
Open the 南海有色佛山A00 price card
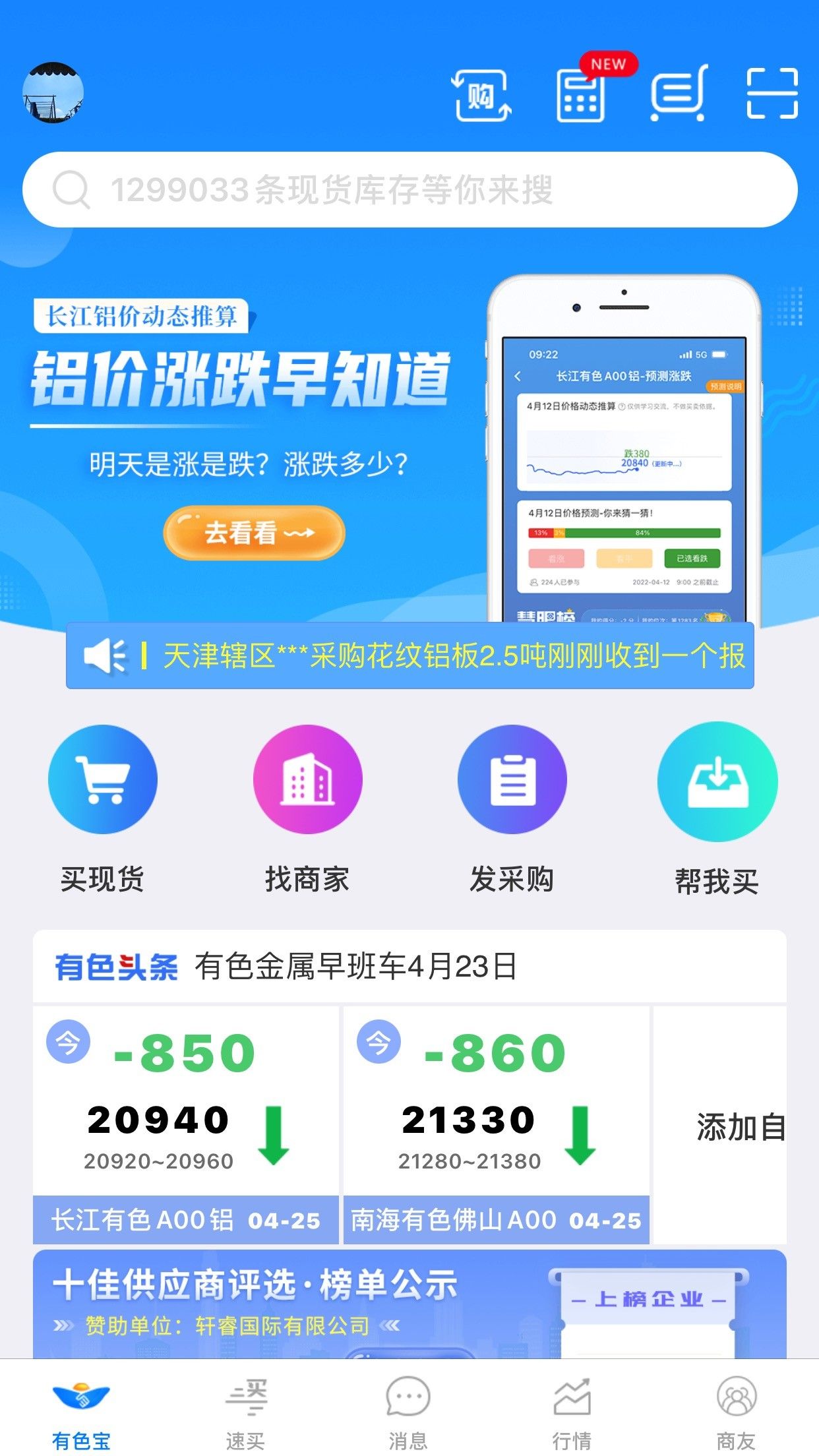pos(497,1125)
